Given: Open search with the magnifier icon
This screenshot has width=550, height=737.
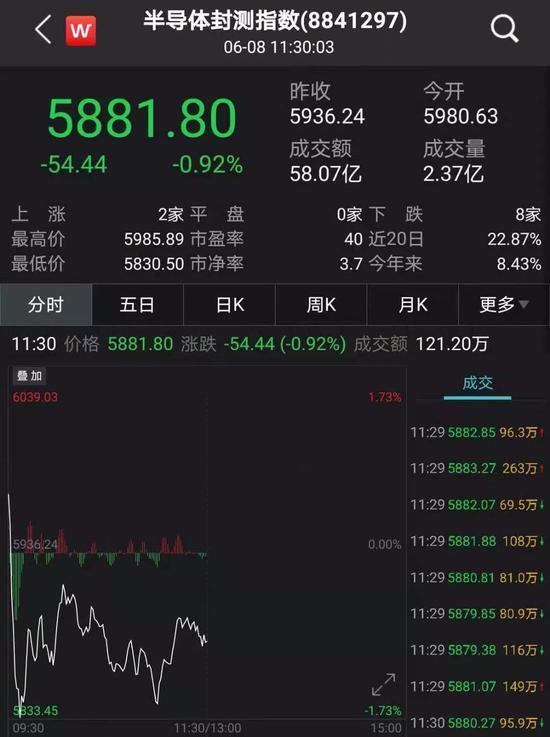Looking at the screenshot, I should coord(504,29).
